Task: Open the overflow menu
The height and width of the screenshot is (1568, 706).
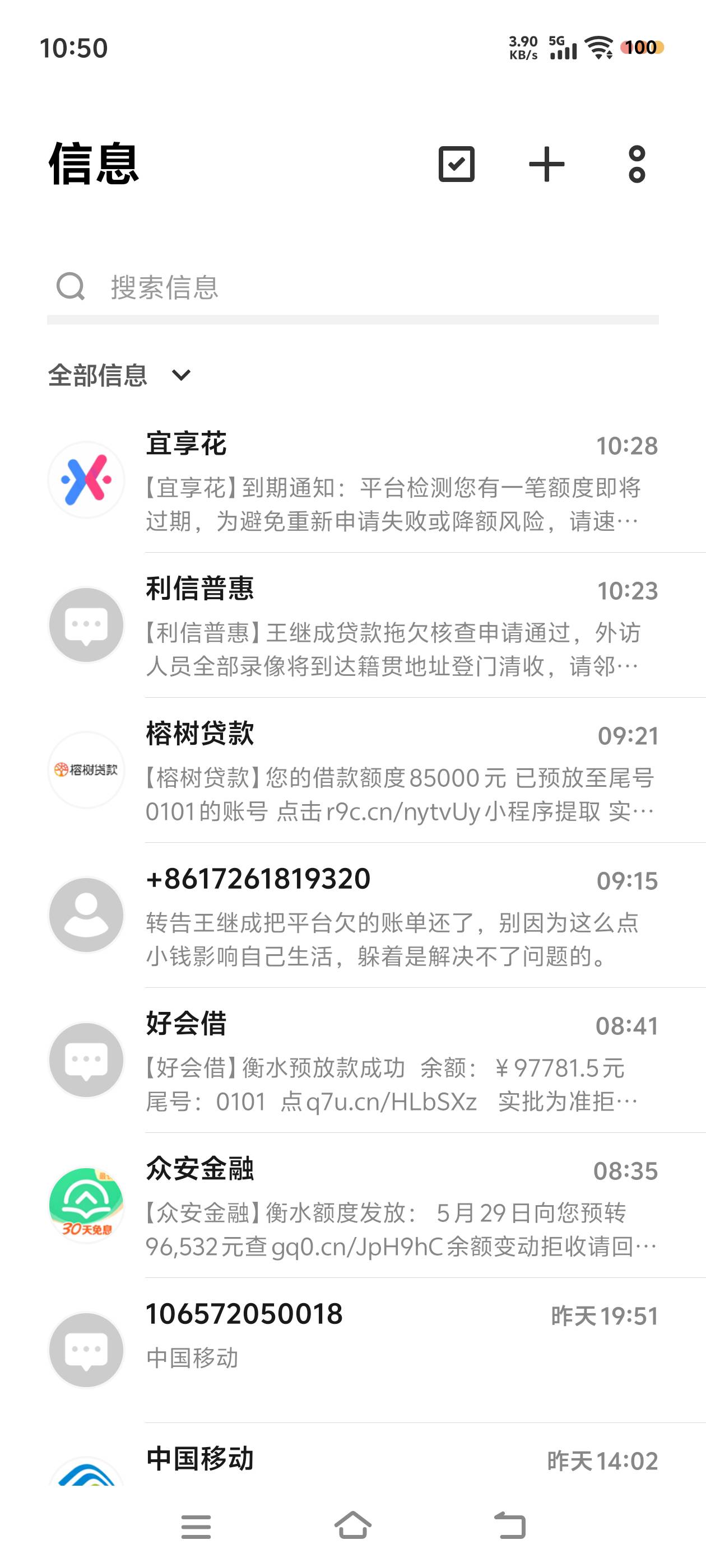Action: 637,164
